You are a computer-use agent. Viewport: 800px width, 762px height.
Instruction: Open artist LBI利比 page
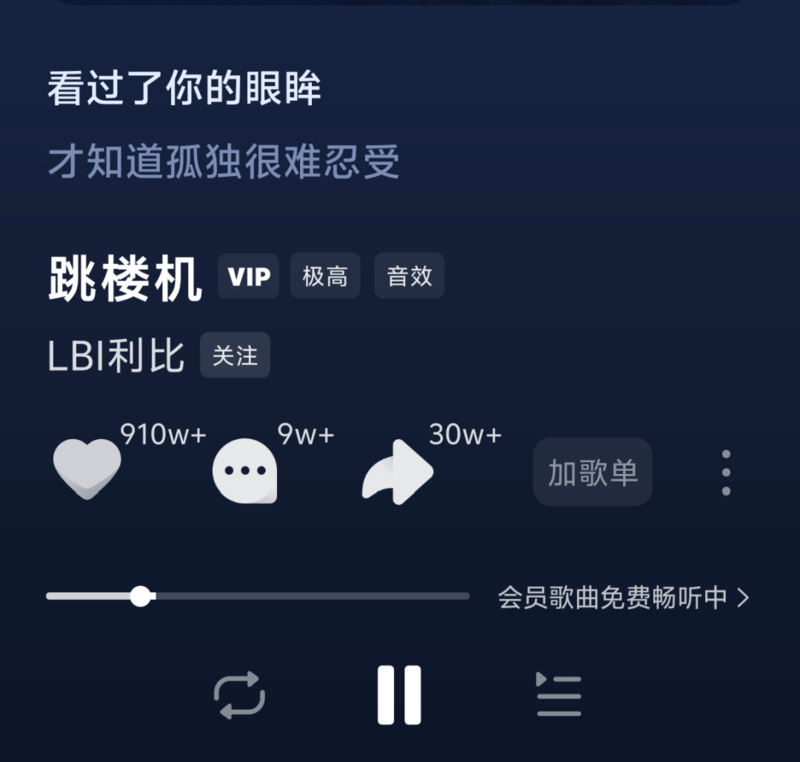coord(116,356)
